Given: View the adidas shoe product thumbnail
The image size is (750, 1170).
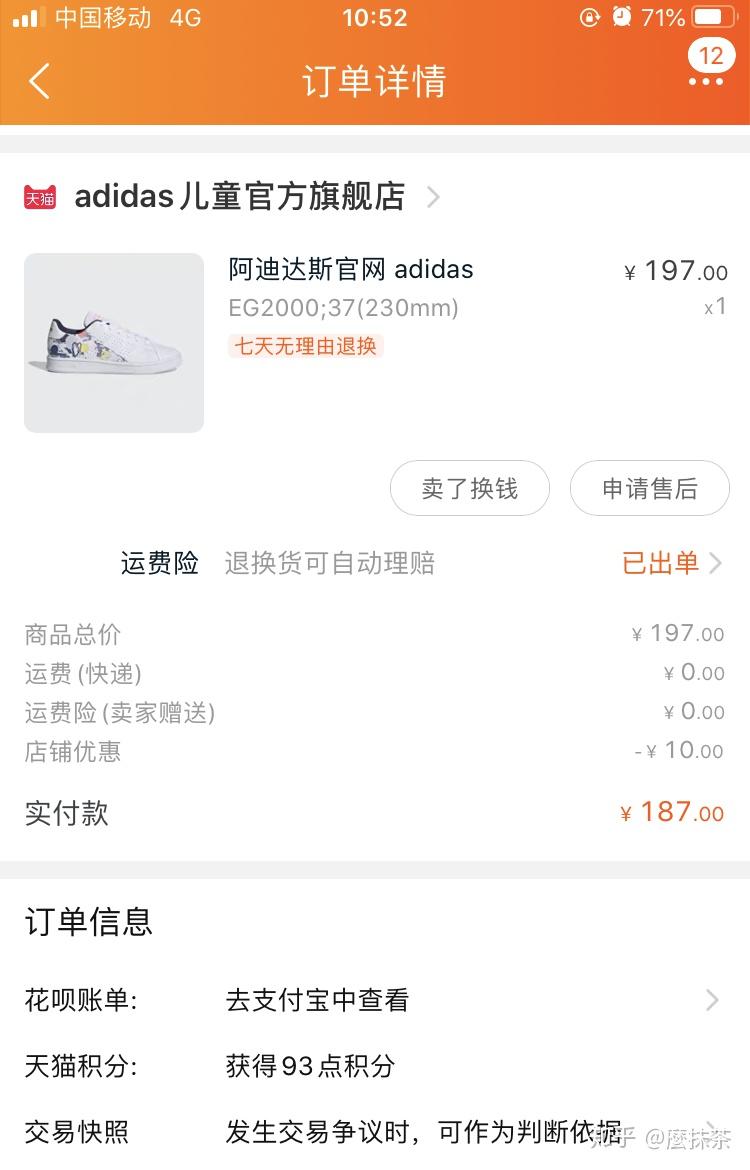Looking at the screenshot, I should pyautogui.click(x=114, y=343).
